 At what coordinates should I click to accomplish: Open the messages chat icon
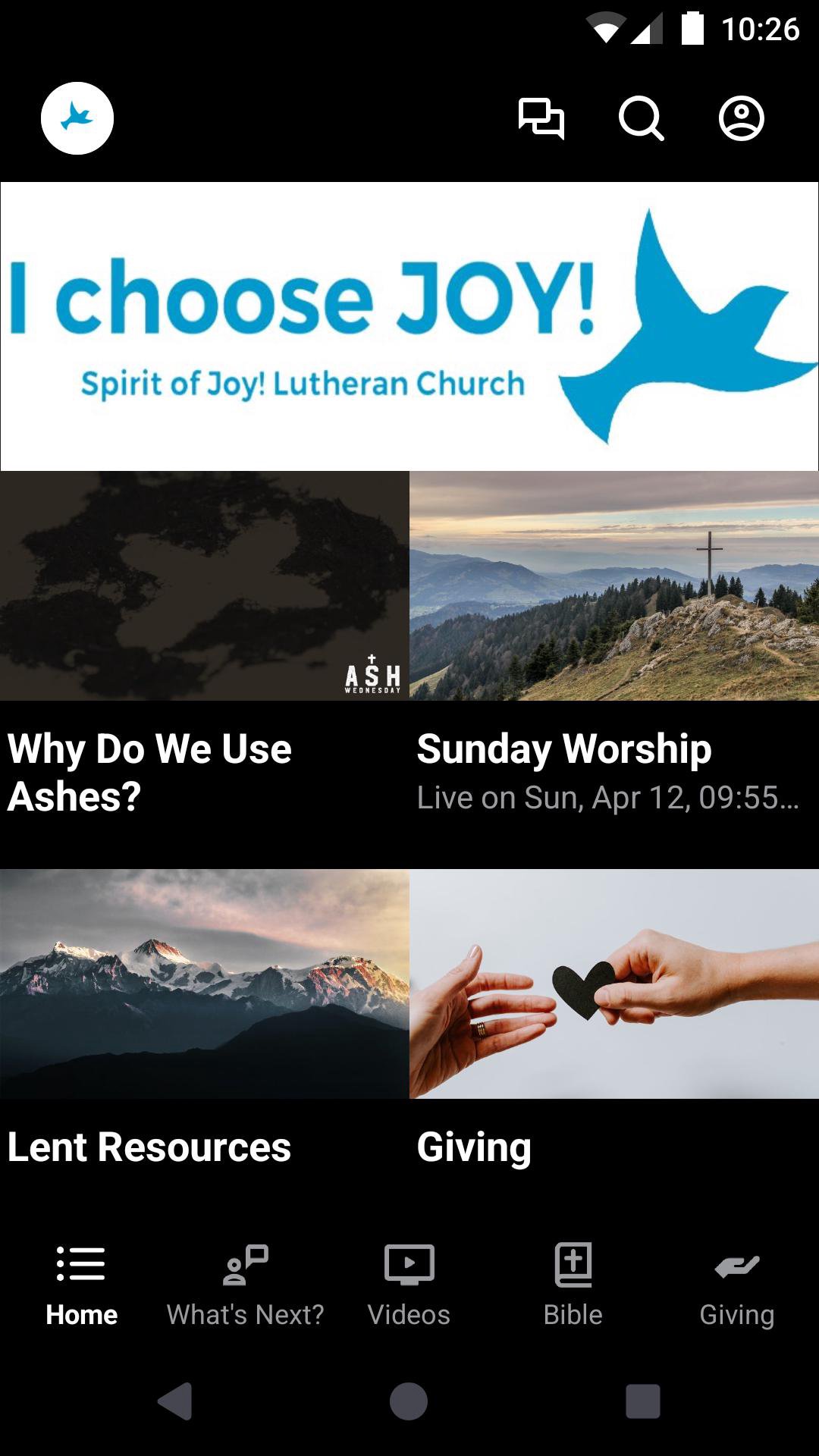click(541, 118)
